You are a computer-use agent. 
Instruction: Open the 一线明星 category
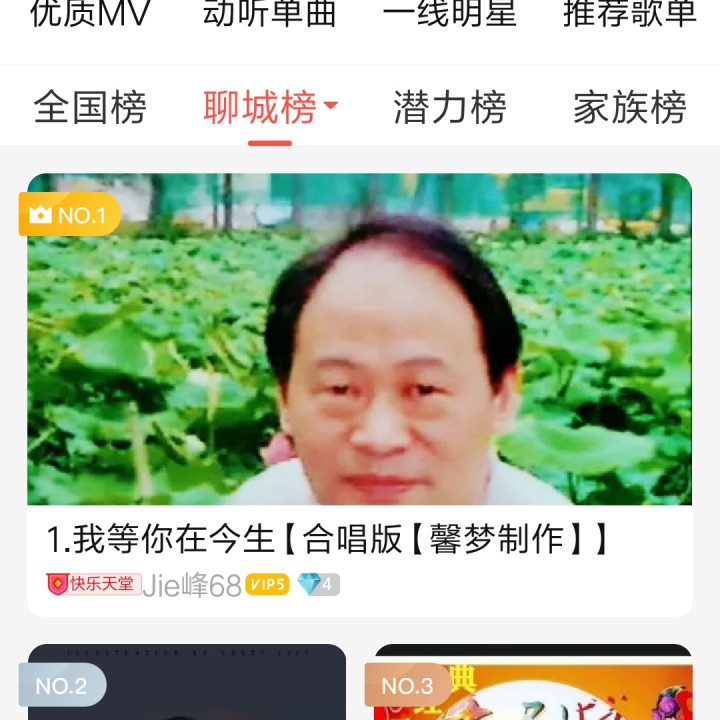450,14
